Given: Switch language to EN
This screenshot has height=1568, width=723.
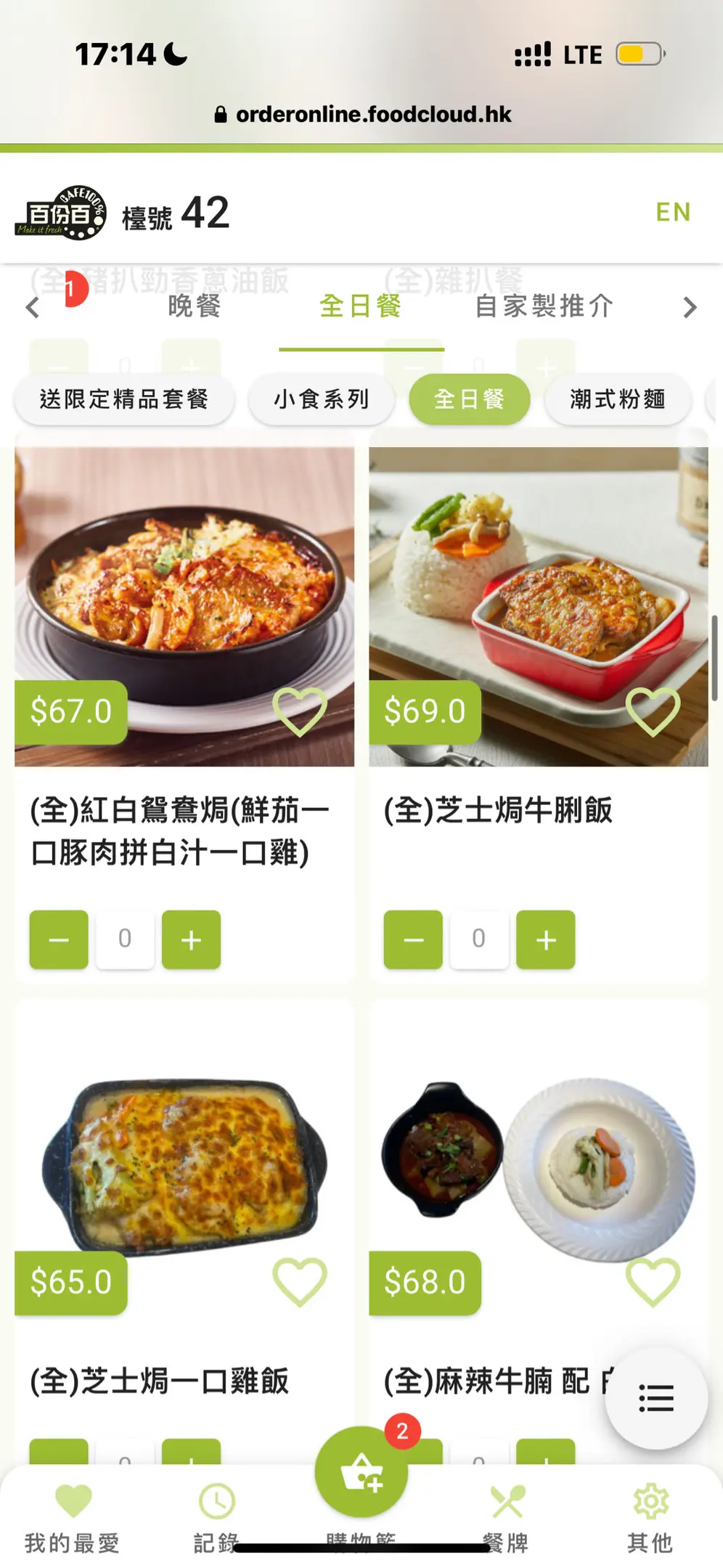Looking at the screenshot, I should point(673,212).
